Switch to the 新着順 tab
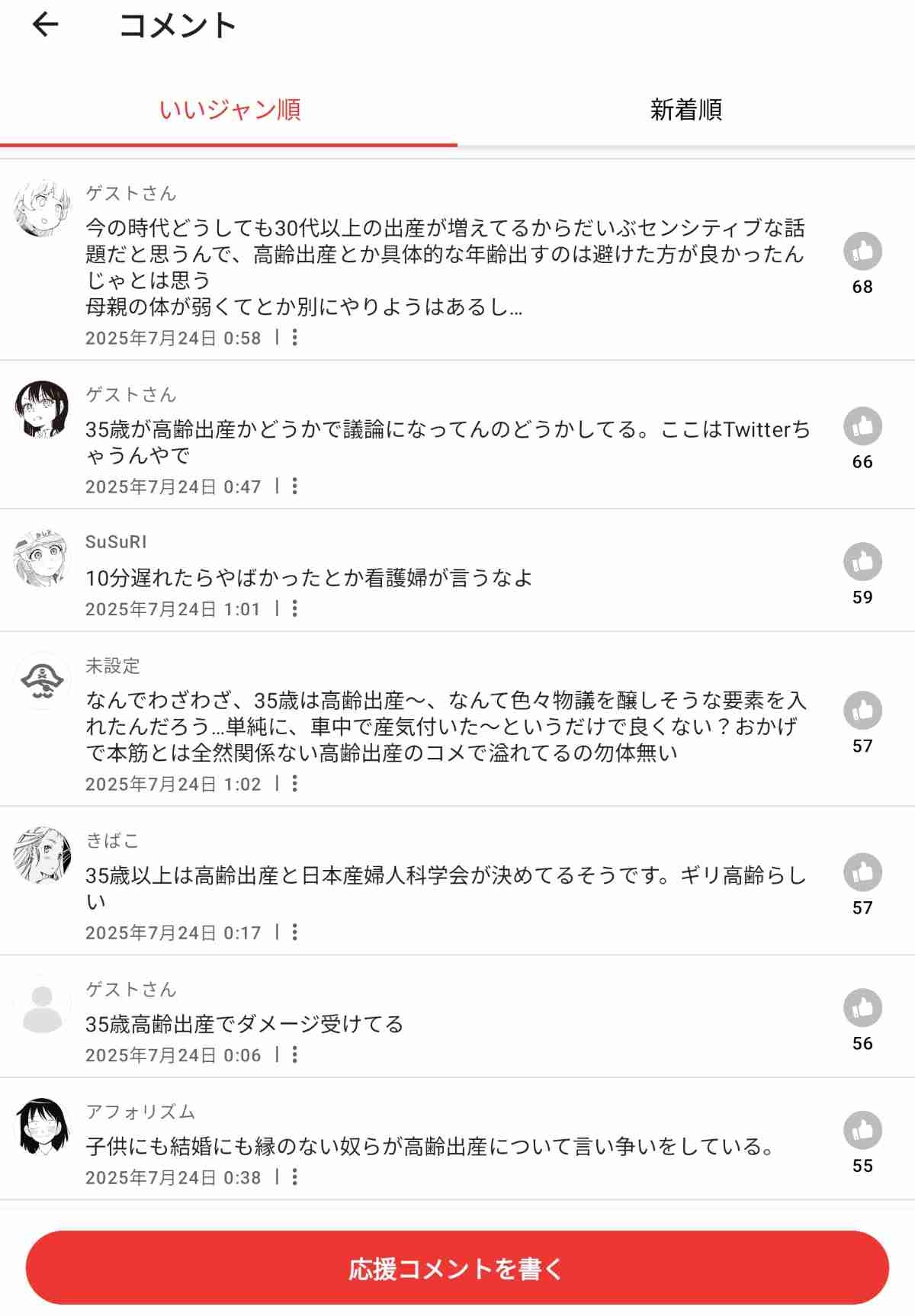The image size is (915, 1316). click(x=685, y=110)
